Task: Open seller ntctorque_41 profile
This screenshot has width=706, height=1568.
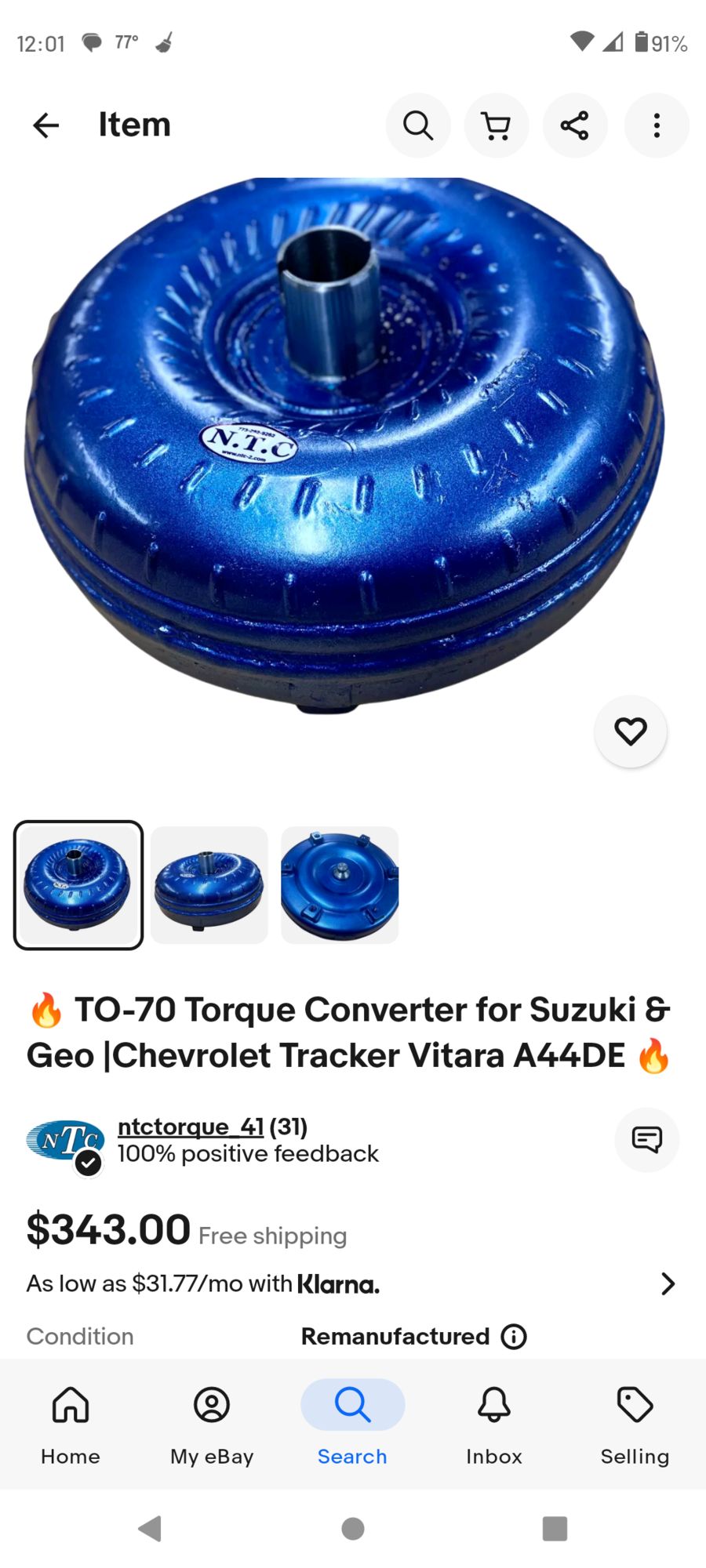Action: 191,1127
